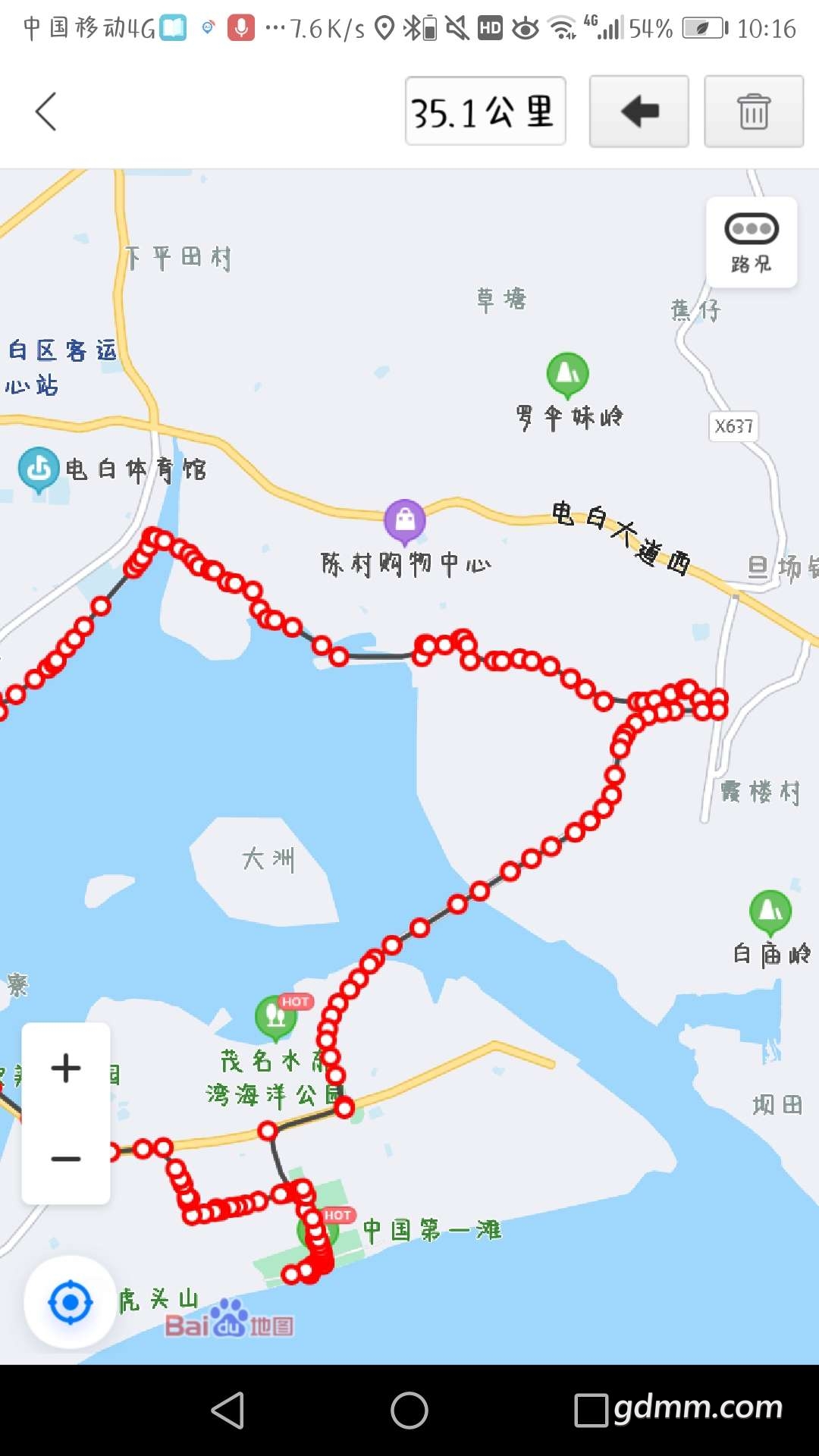Zoom out the map with the minus button
The width and height of the screenshot is (819, 1456).
(x=66, y=1159)
